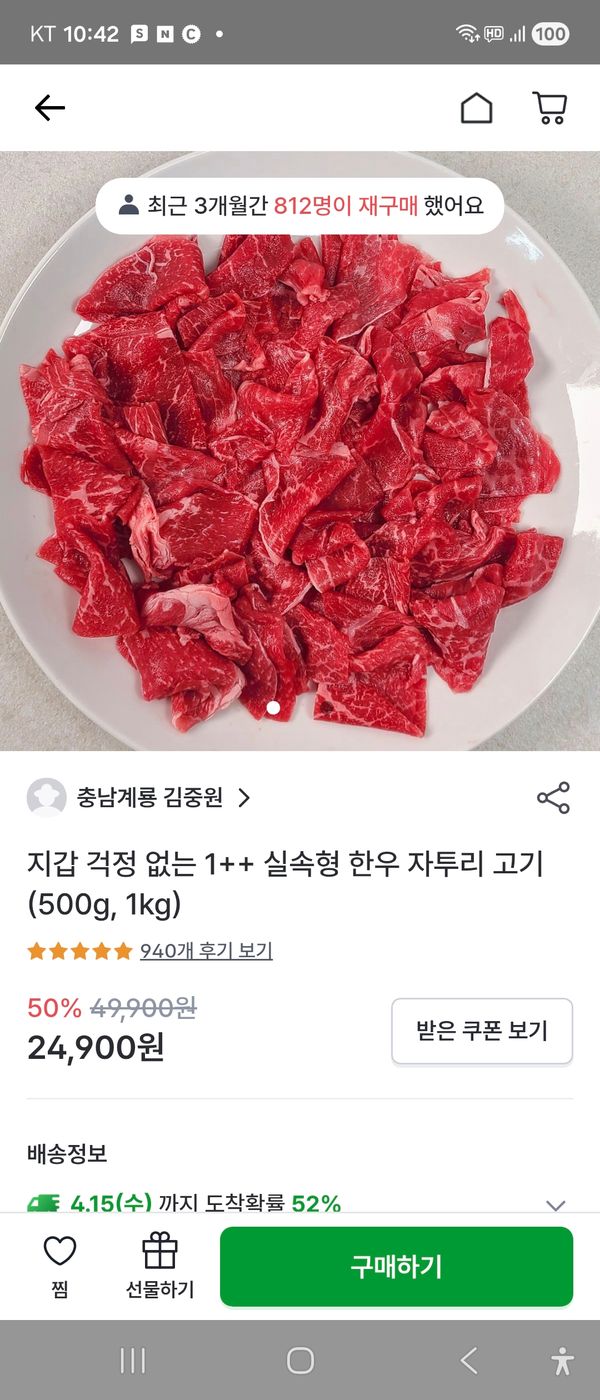Send as gift with 선물하기

[160, 1266]
